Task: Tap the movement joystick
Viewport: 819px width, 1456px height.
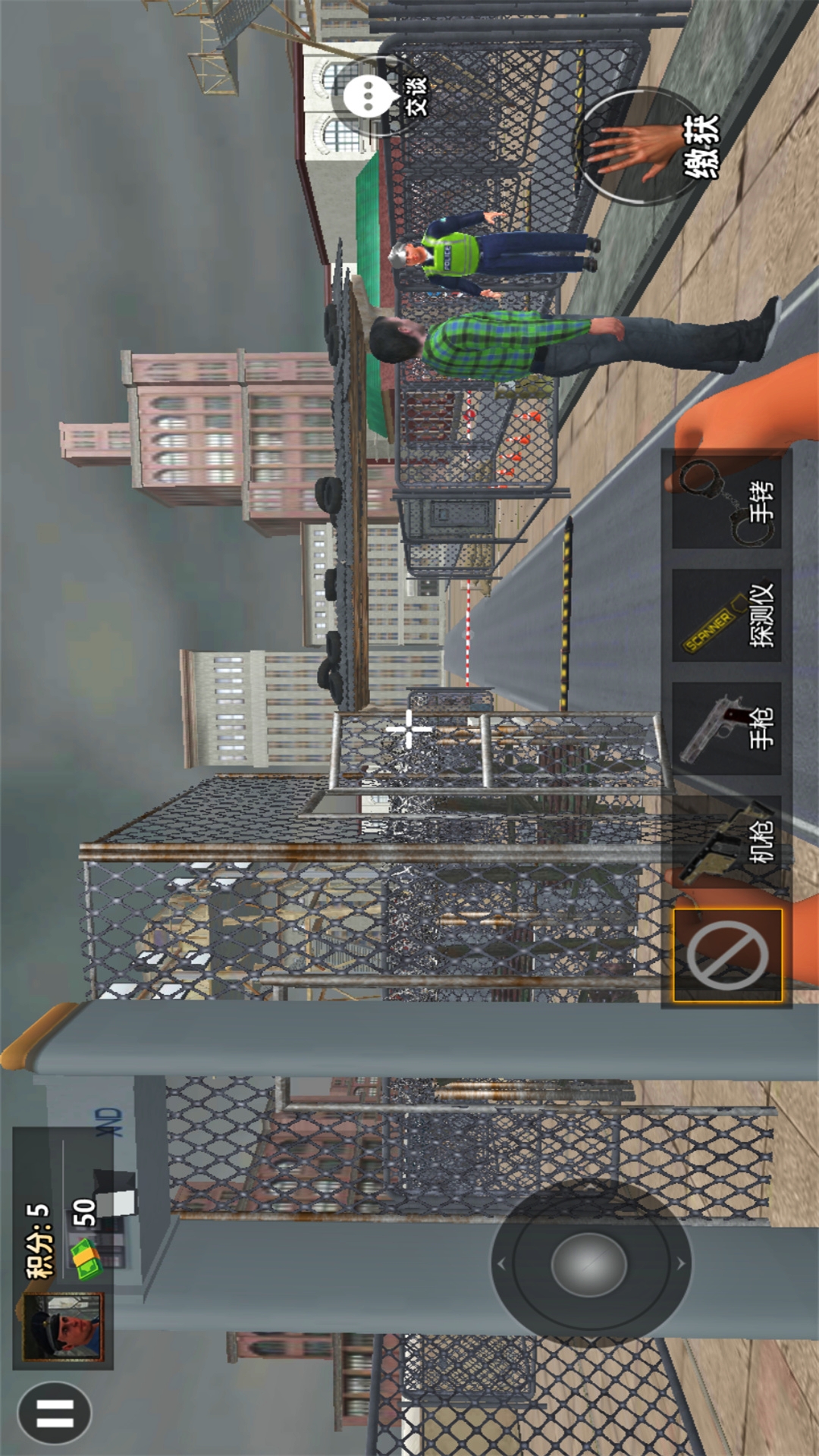Action: 590,1263
